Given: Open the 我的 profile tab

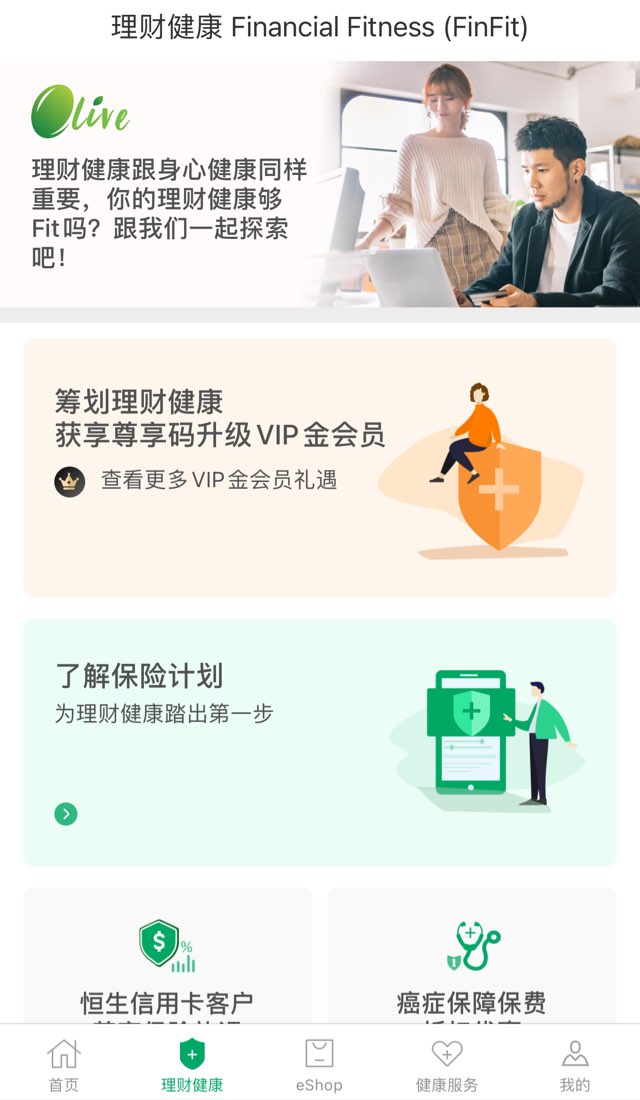Looking at the screenshot, I should click(575, 1064).
